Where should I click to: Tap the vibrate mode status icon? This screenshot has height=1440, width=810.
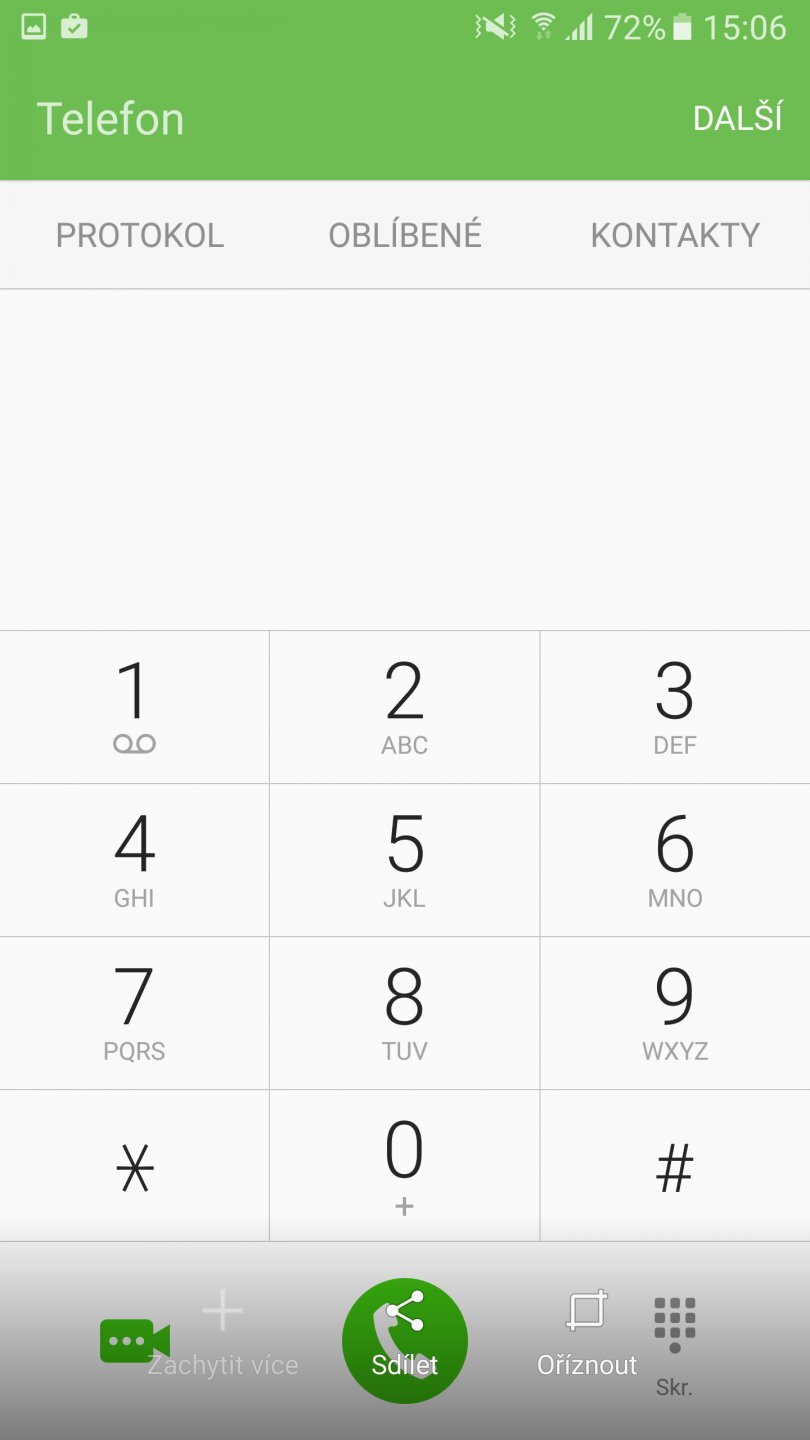coord(496,27)
